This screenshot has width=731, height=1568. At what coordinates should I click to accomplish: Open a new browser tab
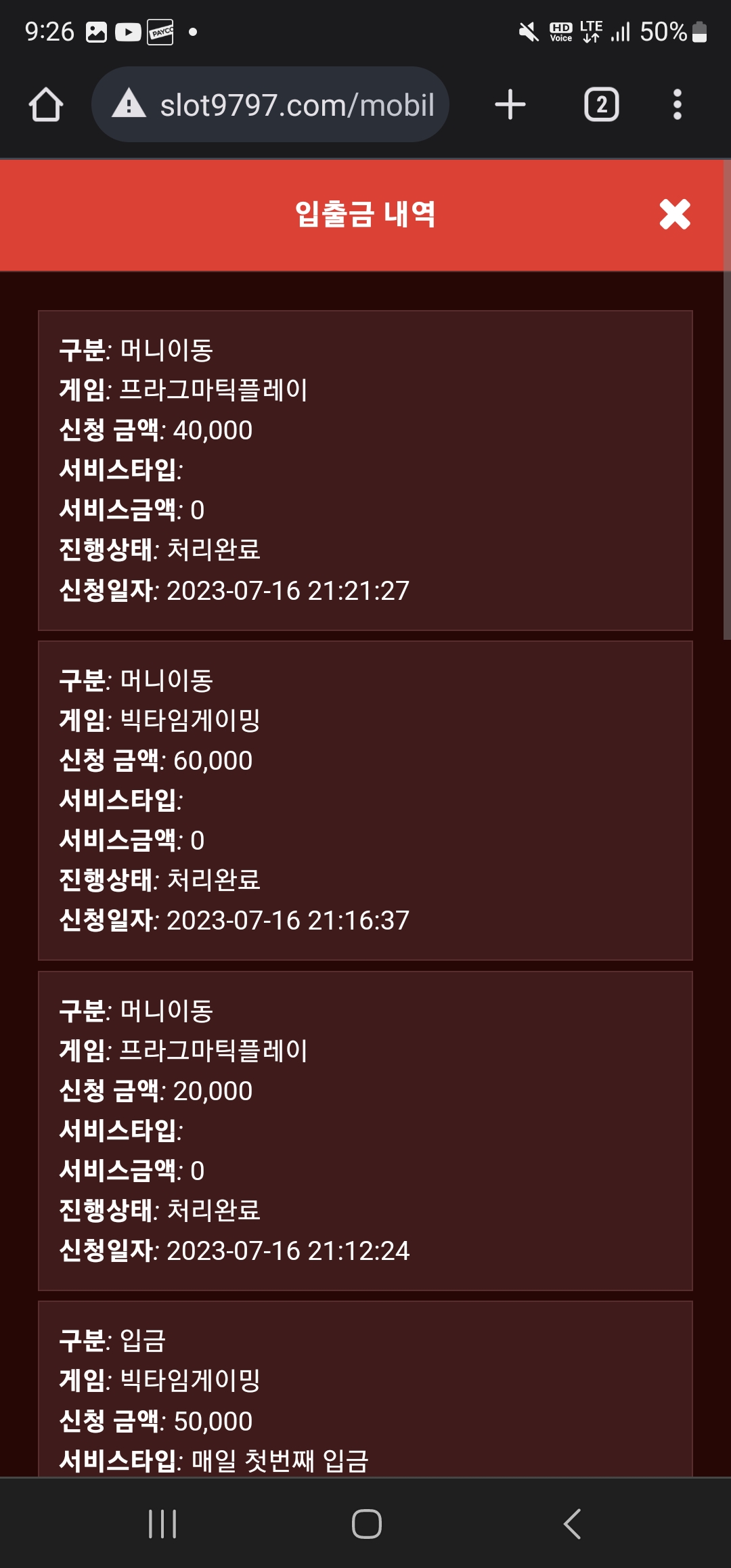510,105
